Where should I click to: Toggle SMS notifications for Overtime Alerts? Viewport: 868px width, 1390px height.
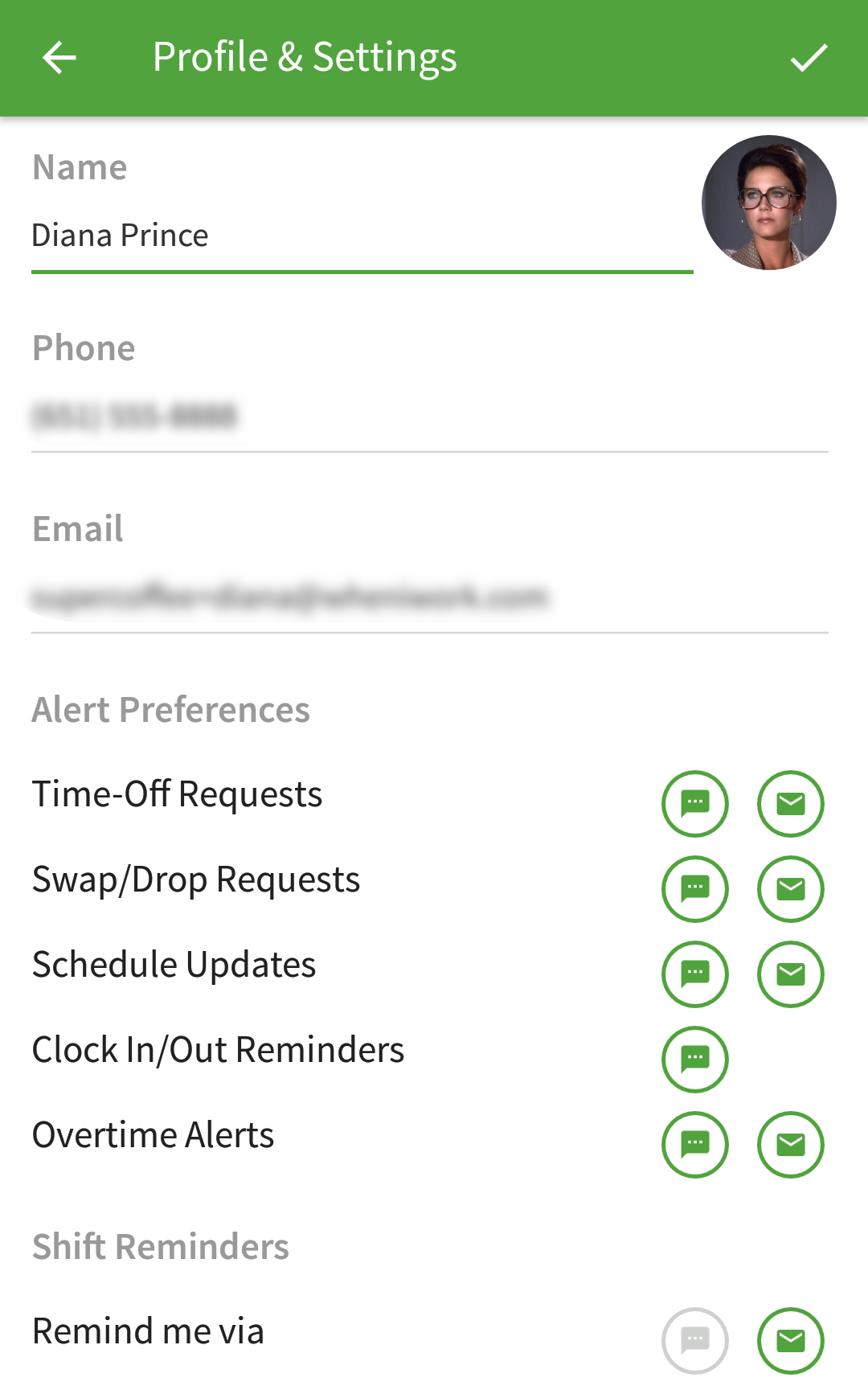pos(695,1145)
